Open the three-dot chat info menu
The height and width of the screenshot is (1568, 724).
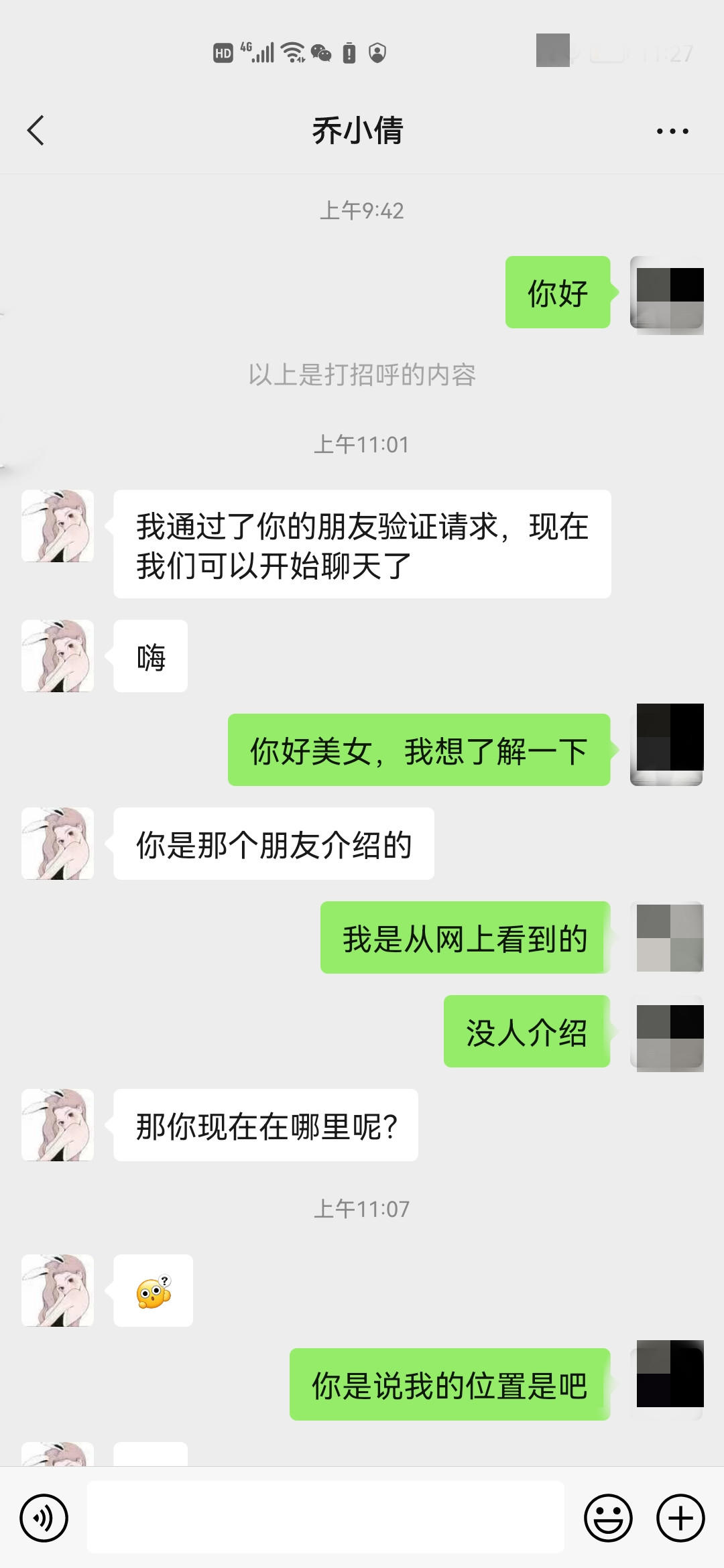672,131
